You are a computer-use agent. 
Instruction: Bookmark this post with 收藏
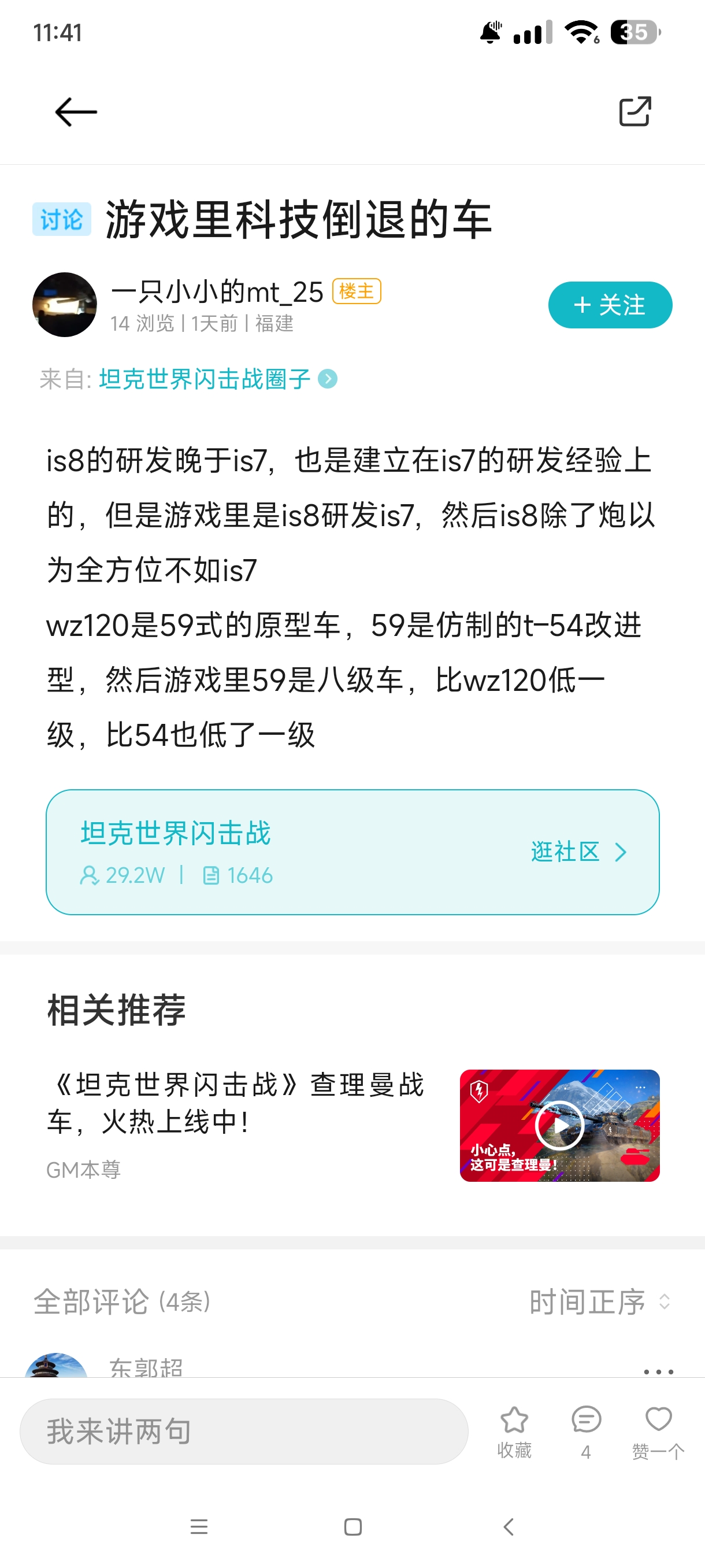pos(514,1432)
